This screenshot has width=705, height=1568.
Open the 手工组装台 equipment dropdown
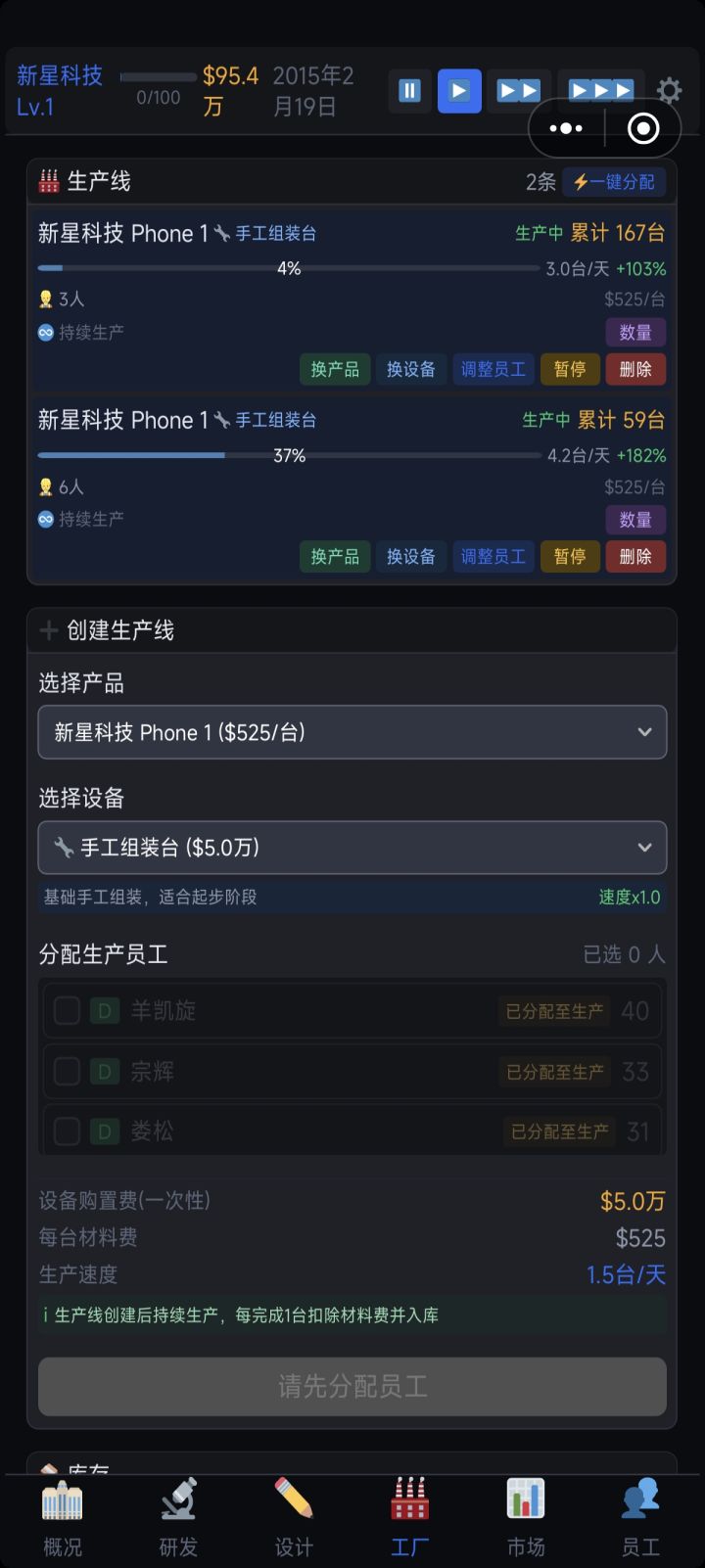(x=352, y=848)
